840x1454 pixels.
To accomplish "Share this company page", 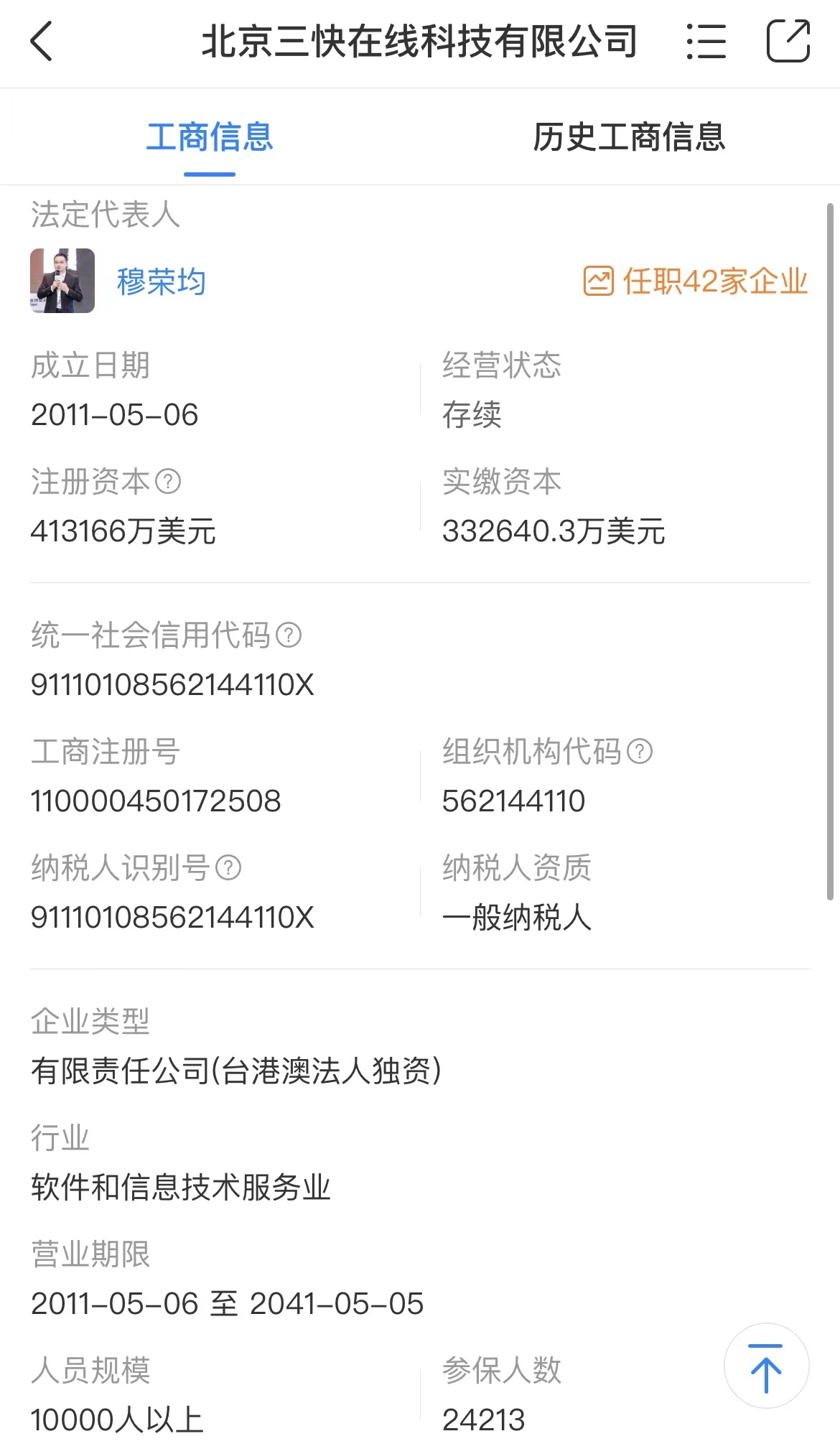I will (788, 41).
